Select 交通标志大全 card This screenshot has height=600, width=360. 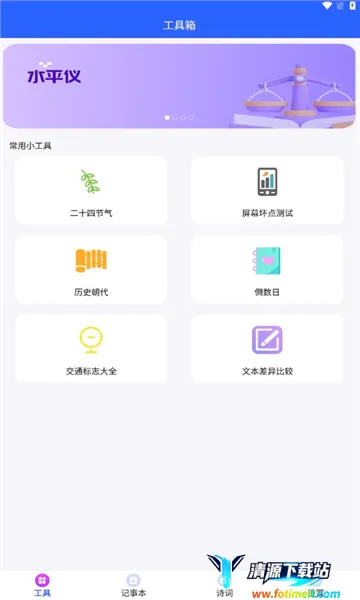click(91, 348)
